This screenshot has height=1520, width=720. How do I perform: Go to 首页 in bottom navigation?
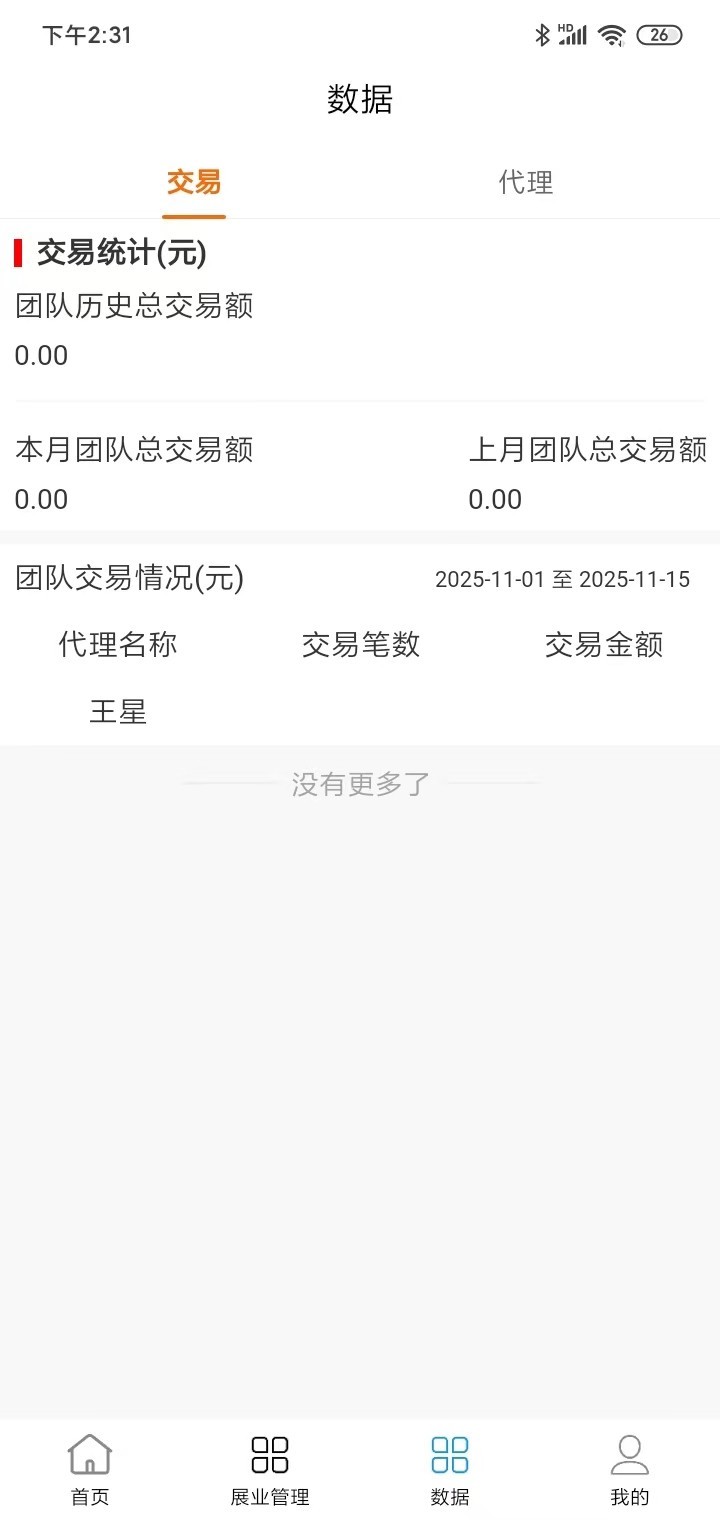[90, 1468]
